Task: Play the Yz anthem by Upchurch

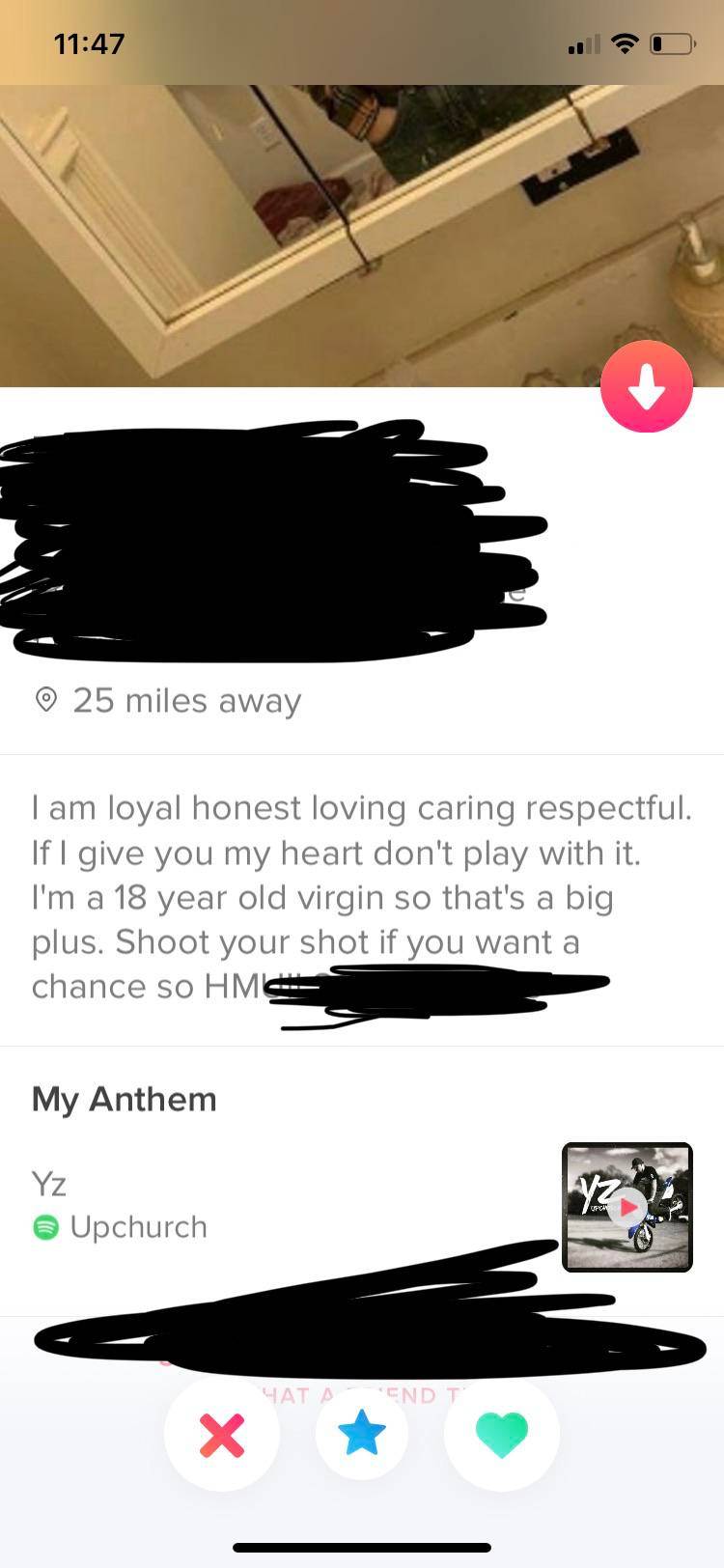Action: 627,1207
